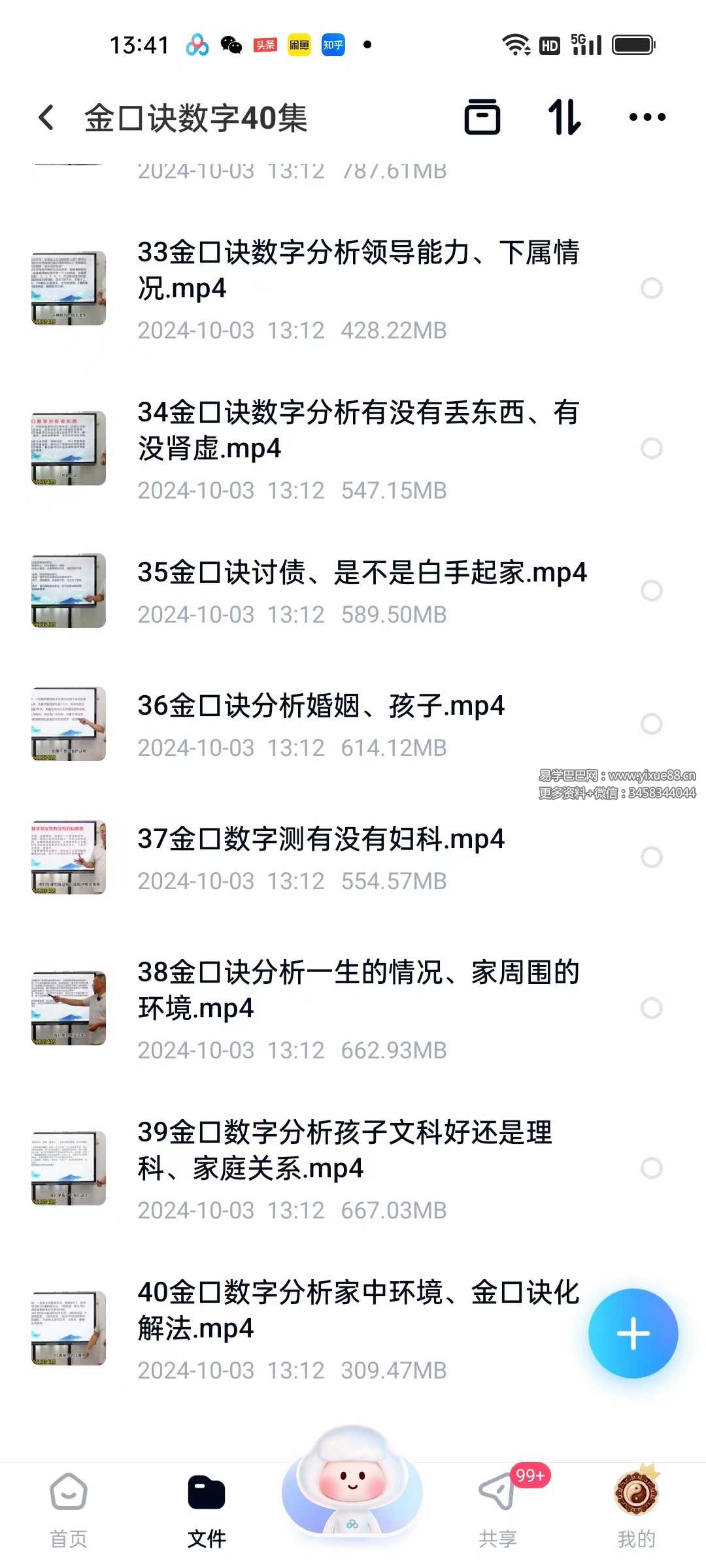Viewport: 706px width, 1568px height.
Task: Open video 38金口诀分析一生的情况
Action: pos(358,990)
